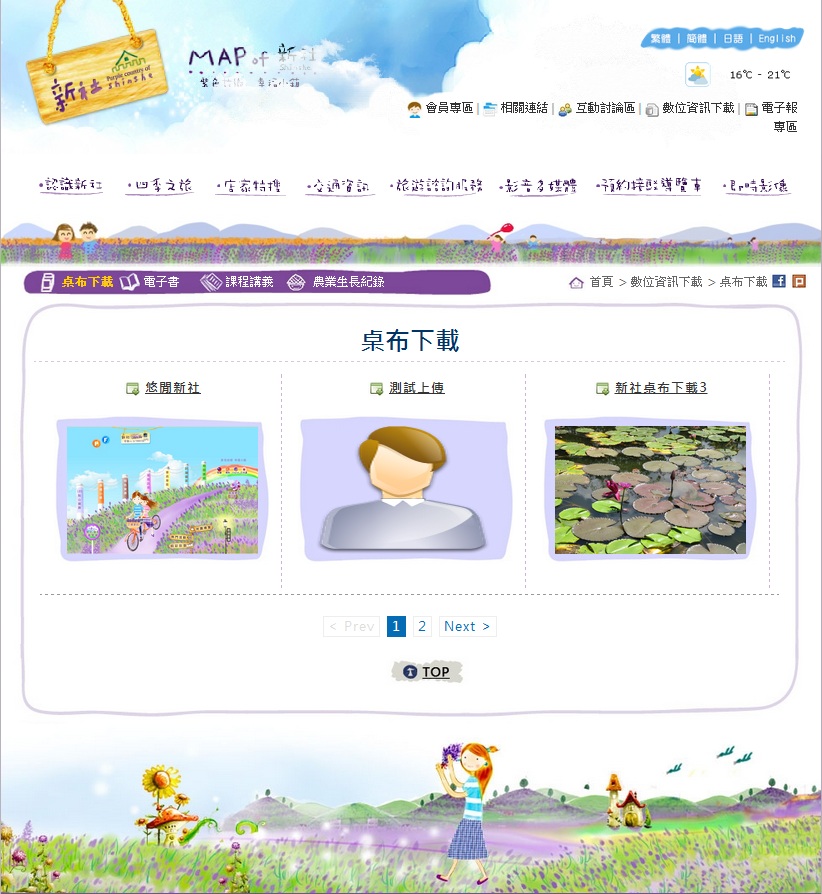Open the 新社桌布下載3 lotus thumbnail
The image size is (822, 894).
coord(650,489)
